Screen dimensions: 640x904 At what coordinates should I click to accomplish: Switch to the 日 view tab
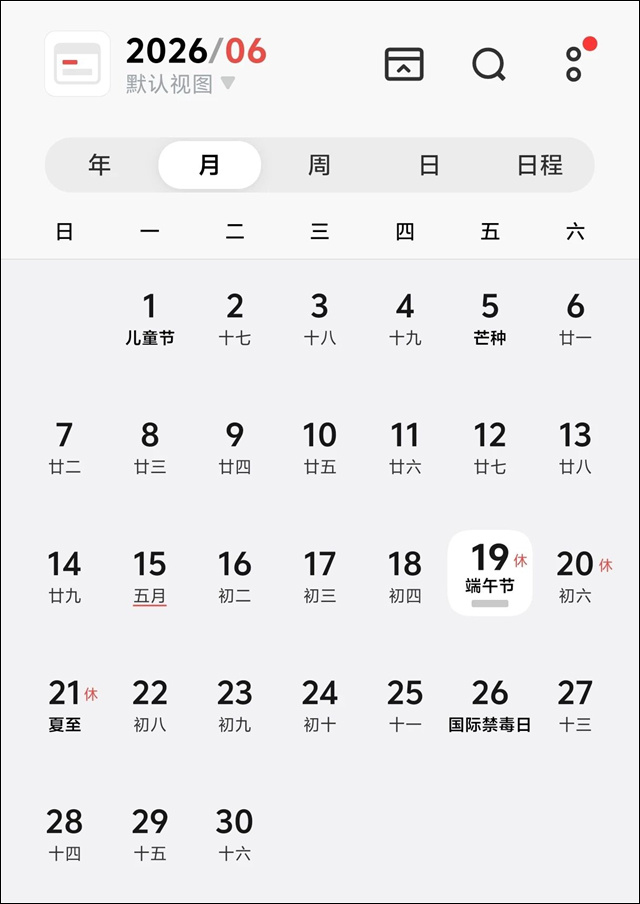pos(429,165)
